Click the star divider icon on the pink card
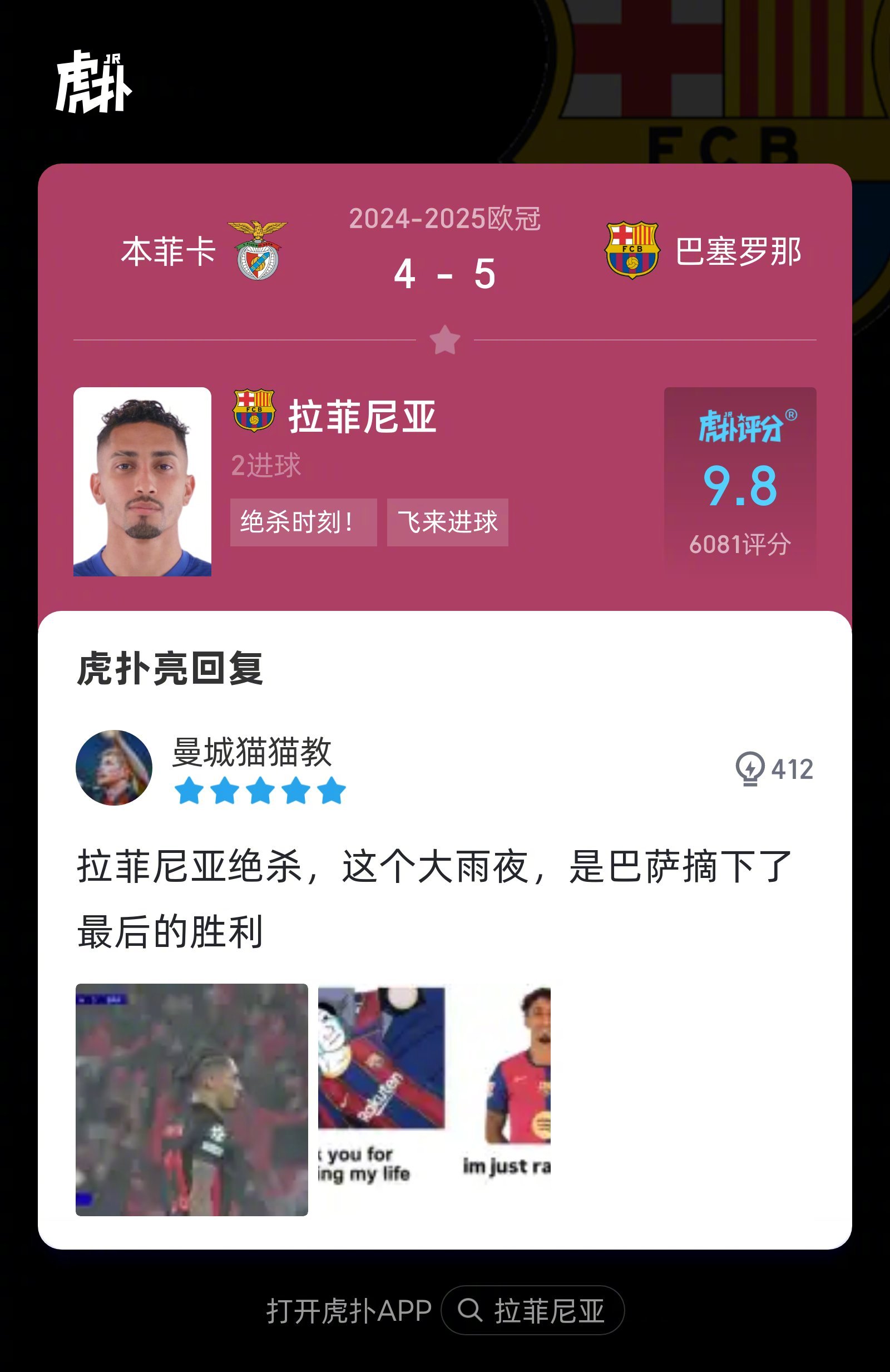Screen dimensions: 890x1372 pyautogui.click(x=446, y=340)
